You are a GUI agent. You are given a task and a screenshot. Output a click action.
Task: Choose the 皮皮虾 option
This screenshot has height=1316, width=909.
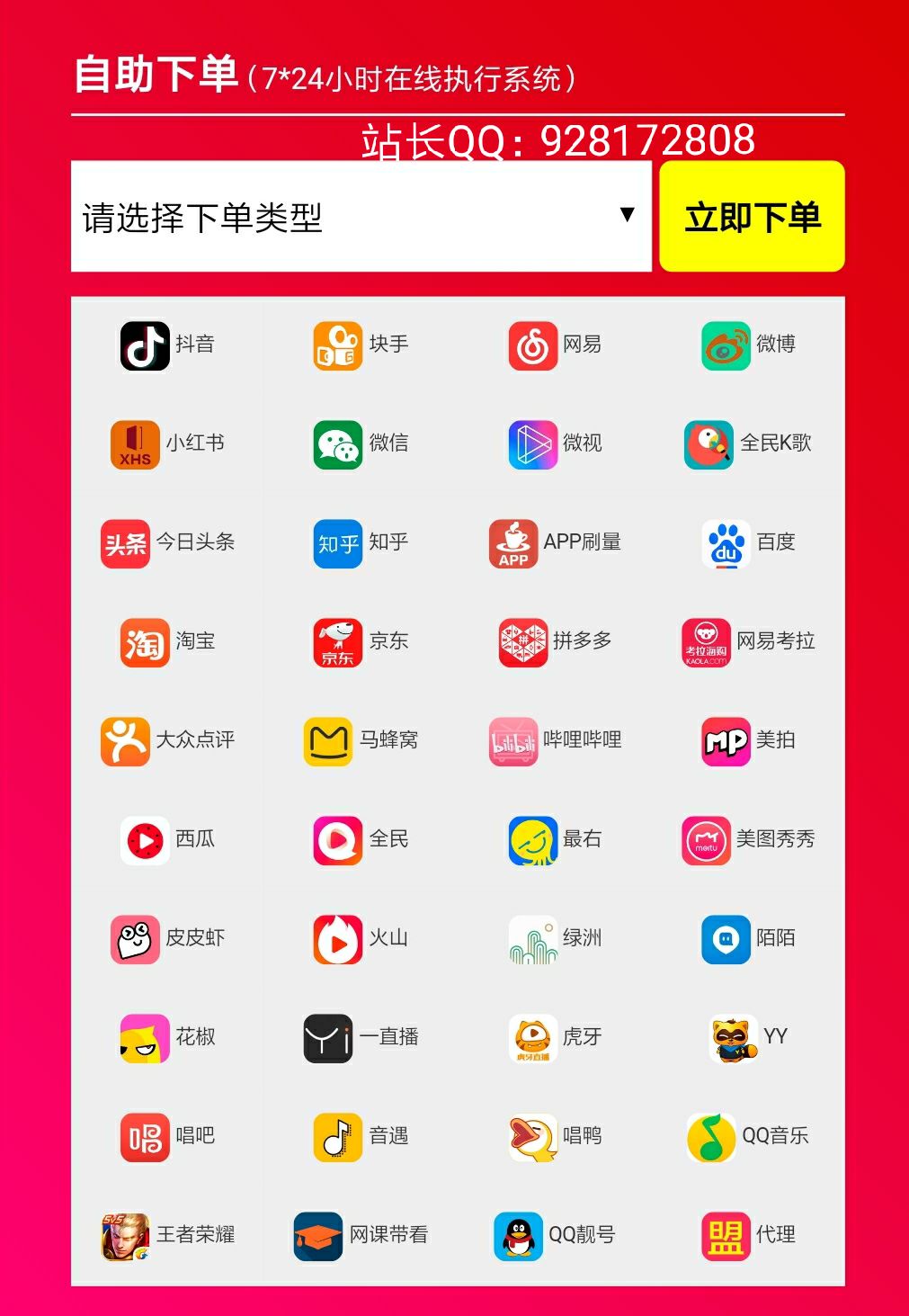pyautogui.click(x=167, y=939)
